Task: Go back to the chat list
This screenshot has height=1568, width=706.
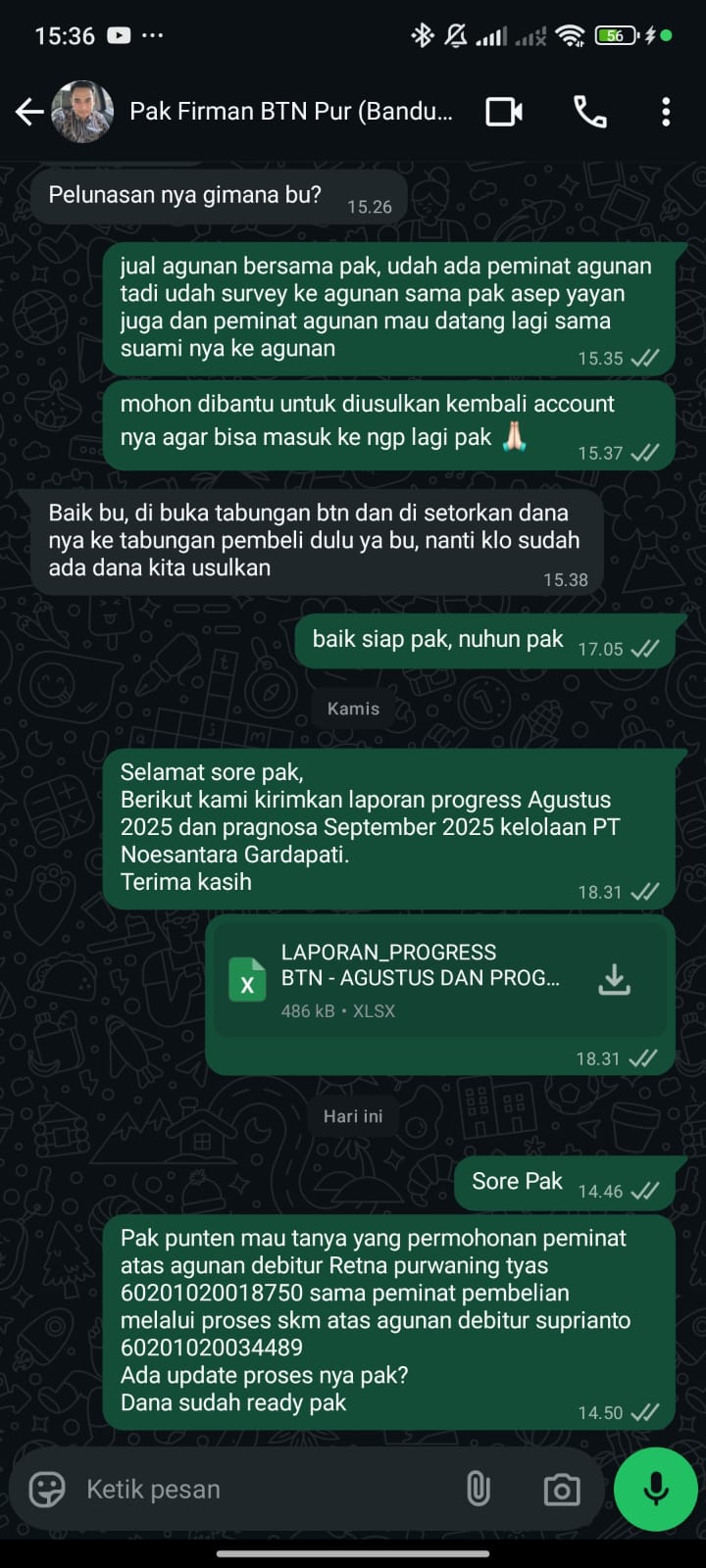Action: coord(29,113)
